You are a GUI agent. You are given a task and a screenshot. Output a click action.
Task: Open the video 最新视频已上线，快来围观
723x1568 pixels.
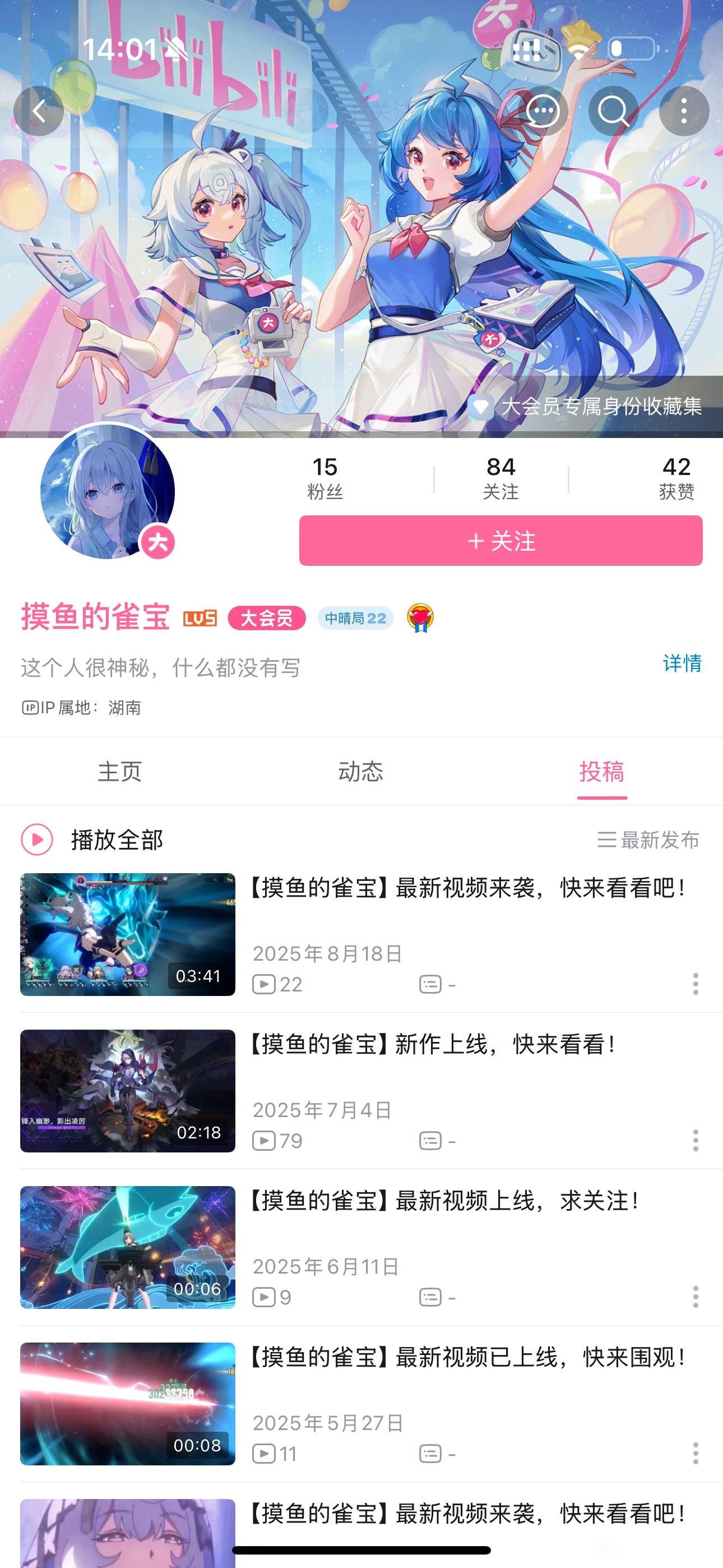pyautogui.click(x=469, y=1357)
